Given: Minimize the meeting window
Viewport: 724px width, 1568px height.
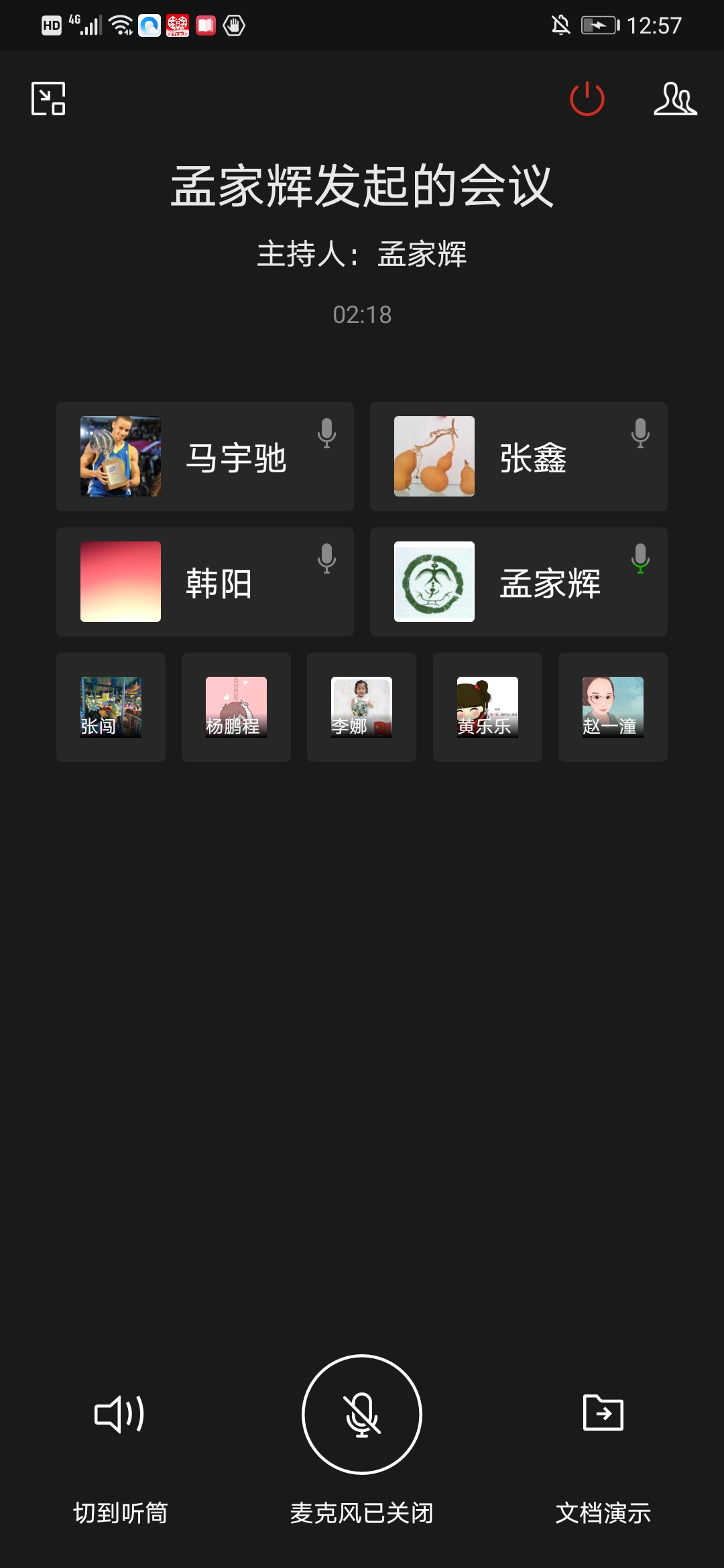Looking at the screenshot, I should pos(48,99).
